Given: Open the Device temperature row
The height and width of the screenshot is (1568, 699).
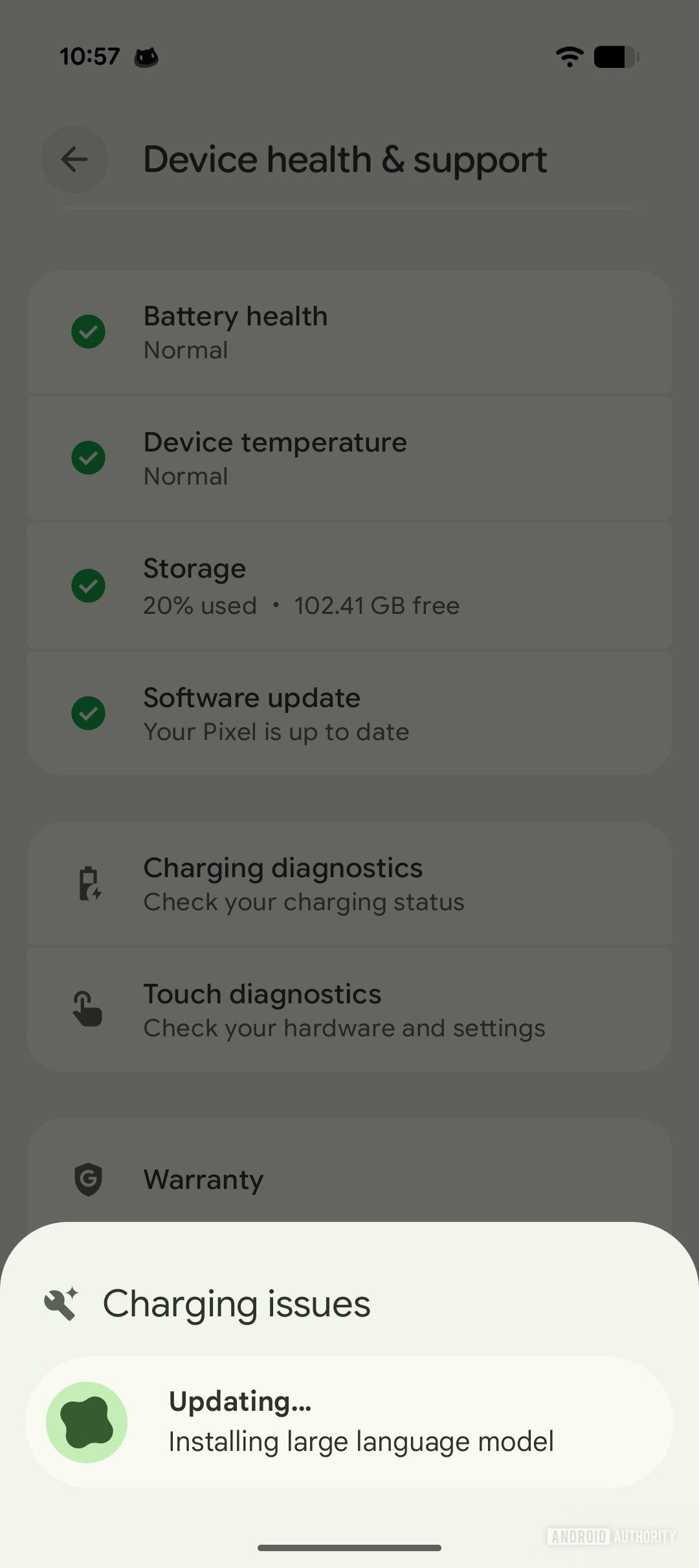Looking at the screenshot, I should tap(349, 458).
